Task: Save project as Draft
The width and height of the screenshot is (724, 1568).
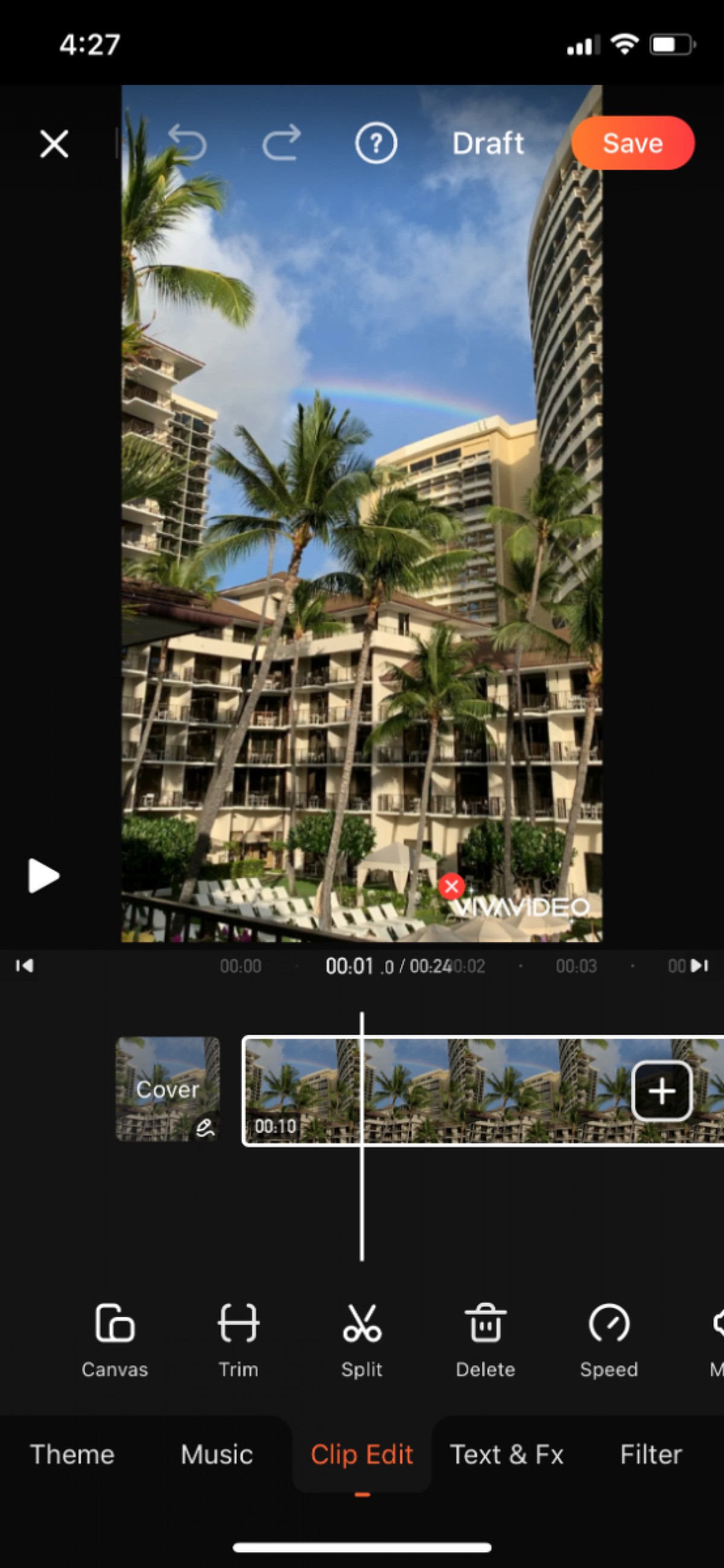Action: tap(487, 144)
